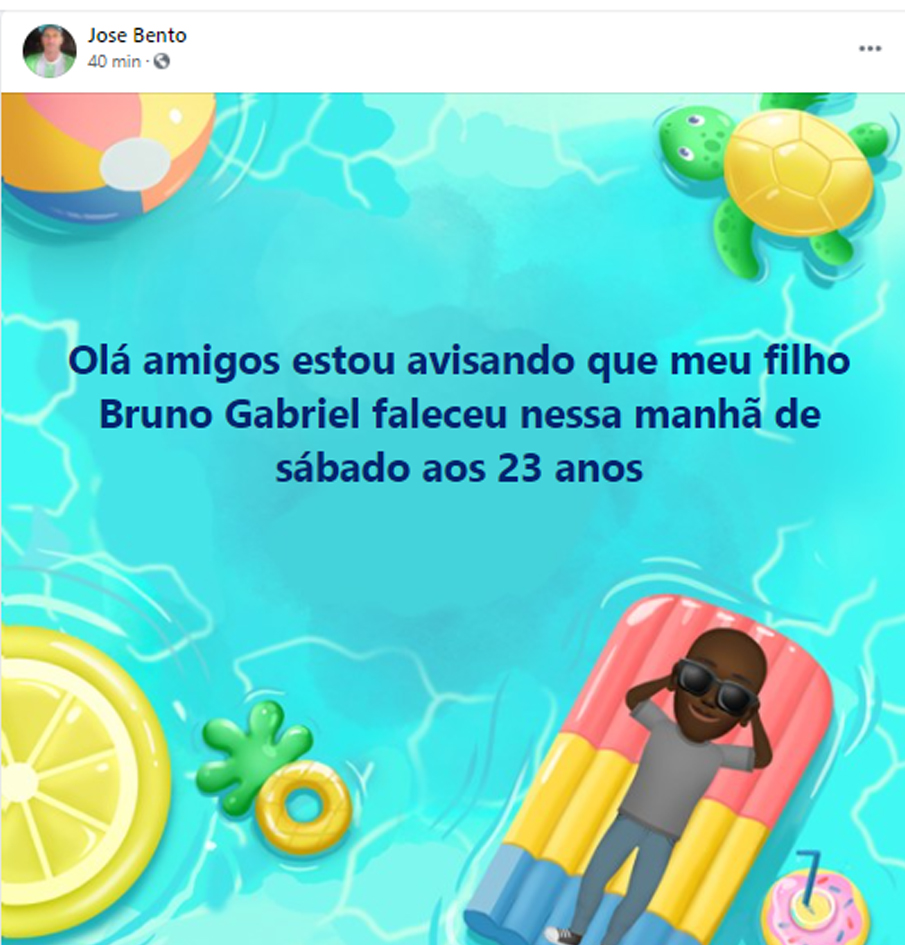Viewport: 905px width, 945px height.
Task: Open the post's three-dot options menu
Action: coord(869,49)
